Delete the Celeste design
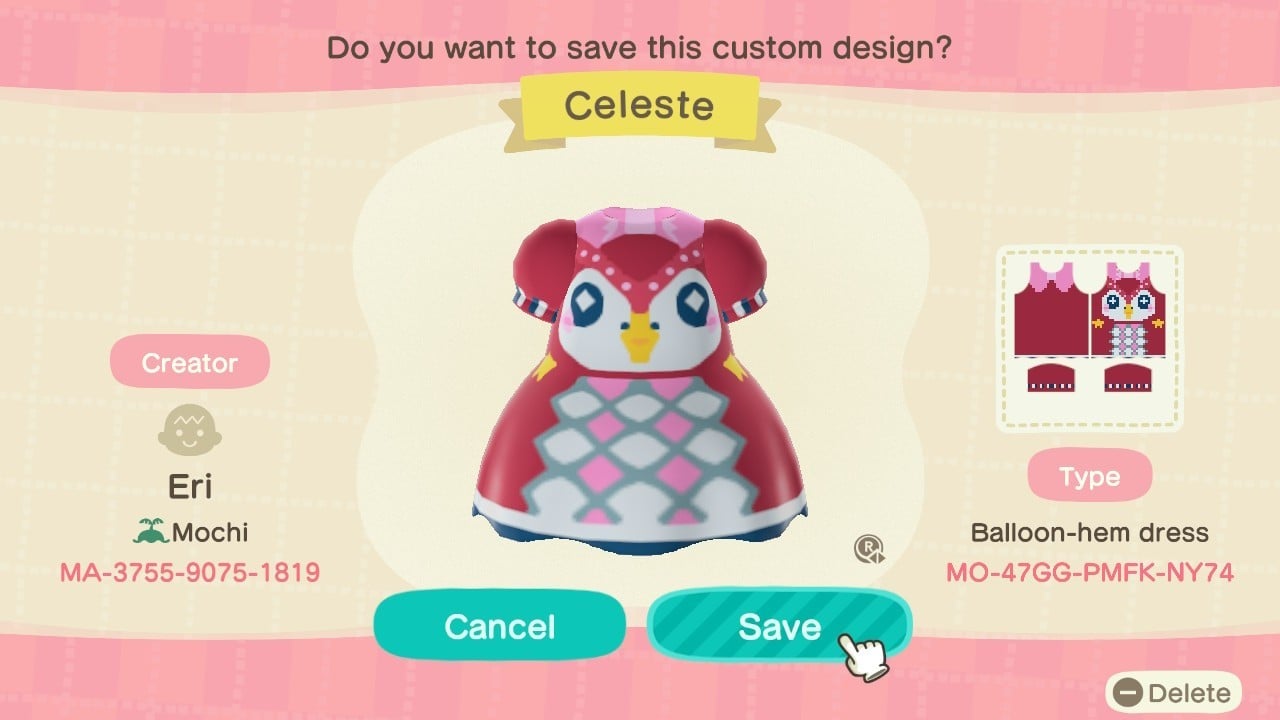1280x720 pixels. pyautogui.click(x=1173, y=692)
